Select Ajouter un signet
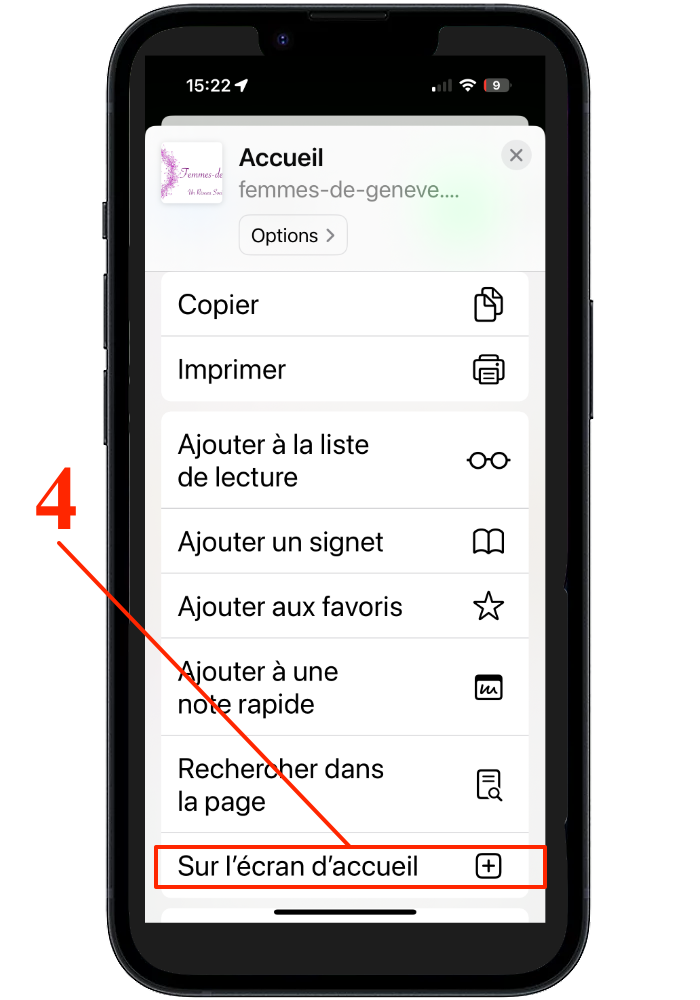 (x=344, y=542)
